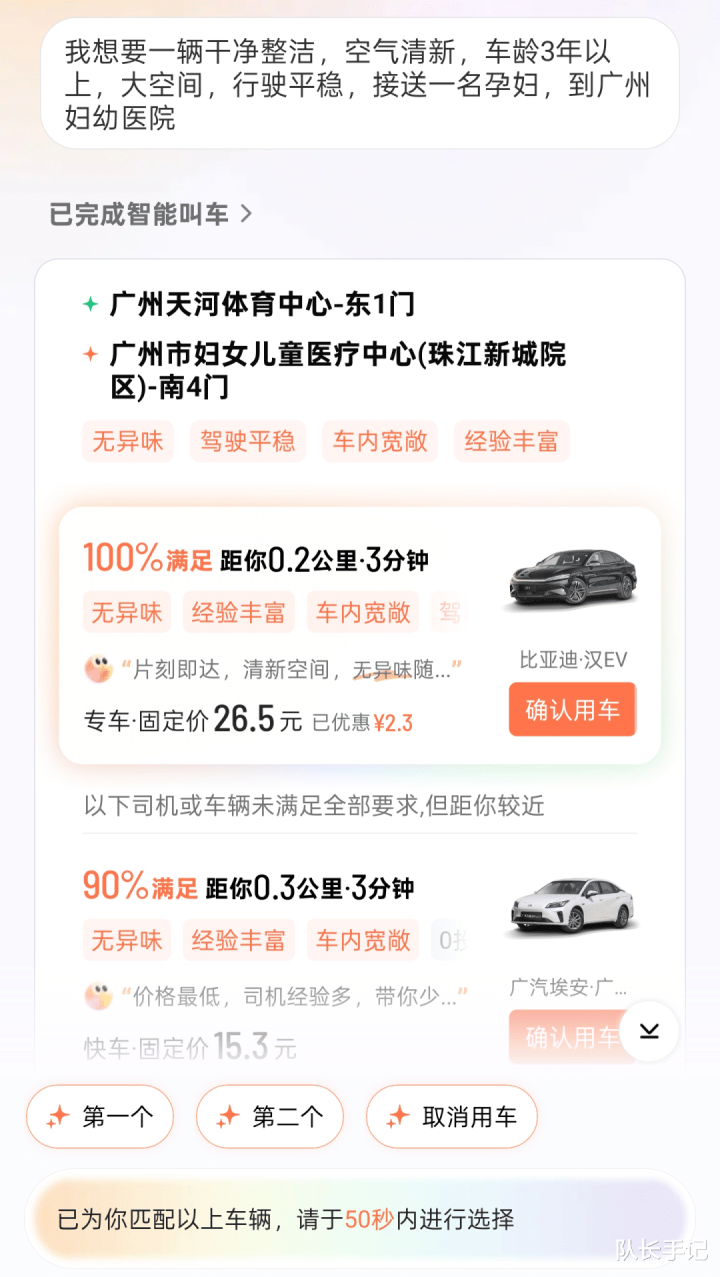Confirm the 比亚迪·汉EV ride
720x1277 pixels.
pyautogui.click(x=572, y=710)
